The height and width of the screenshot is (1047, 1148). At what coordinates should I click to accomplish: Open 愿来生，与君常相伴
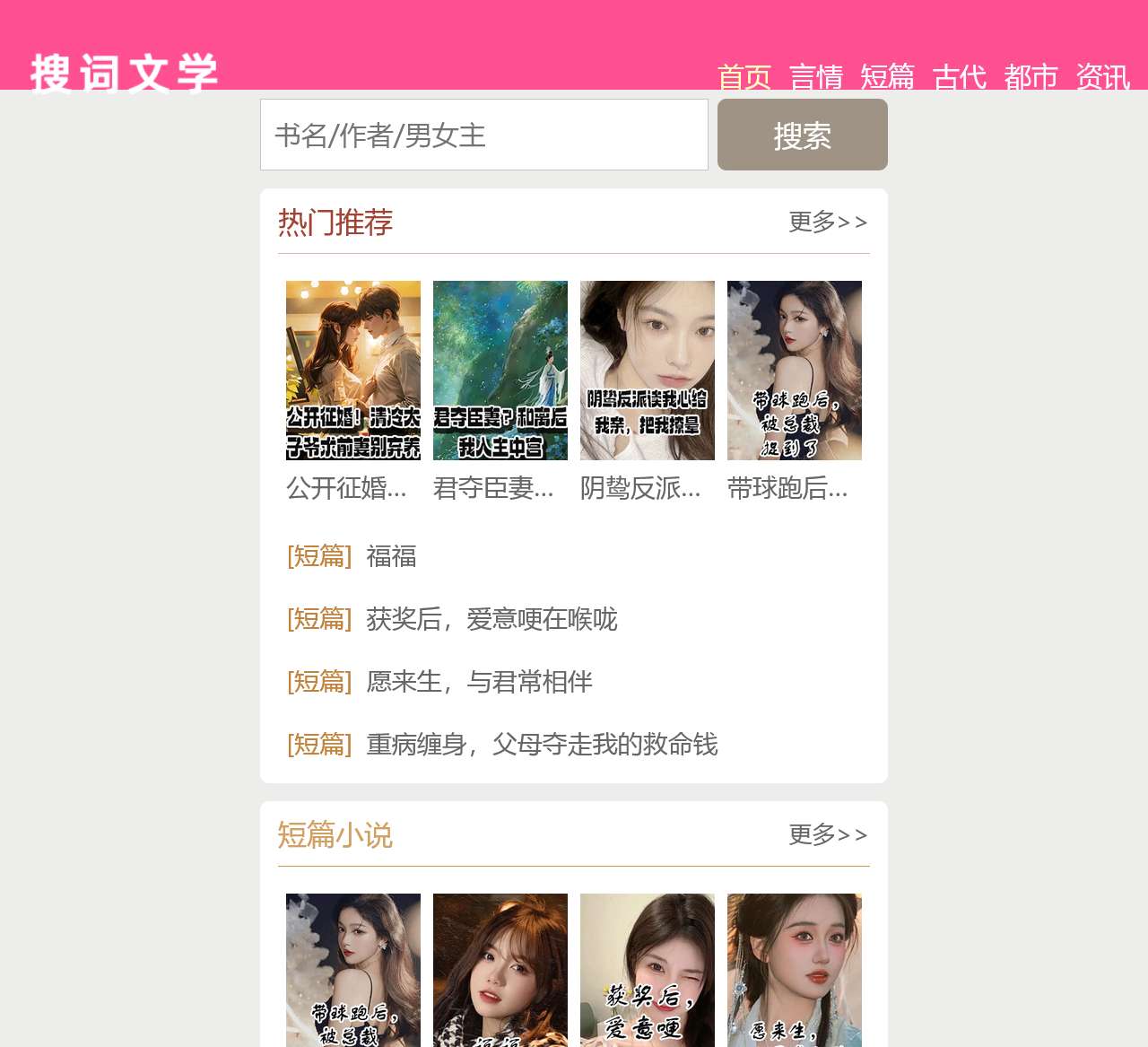(x=479, y=682)
